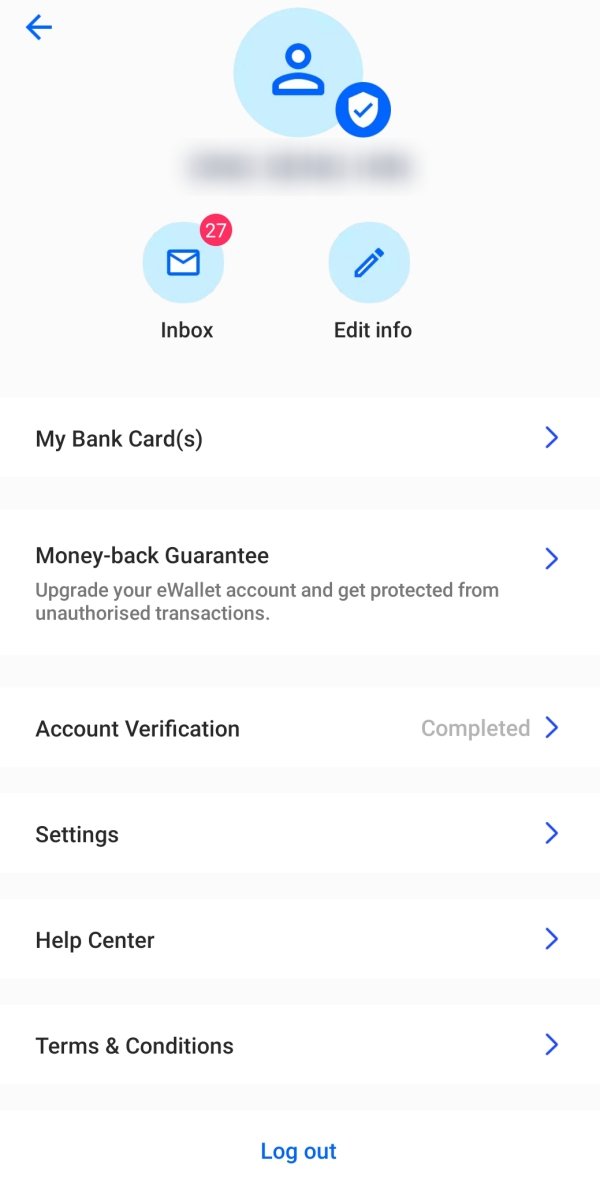Open My Bank Card(s)
600x1183 pixels.
click(x=300, y=438)
